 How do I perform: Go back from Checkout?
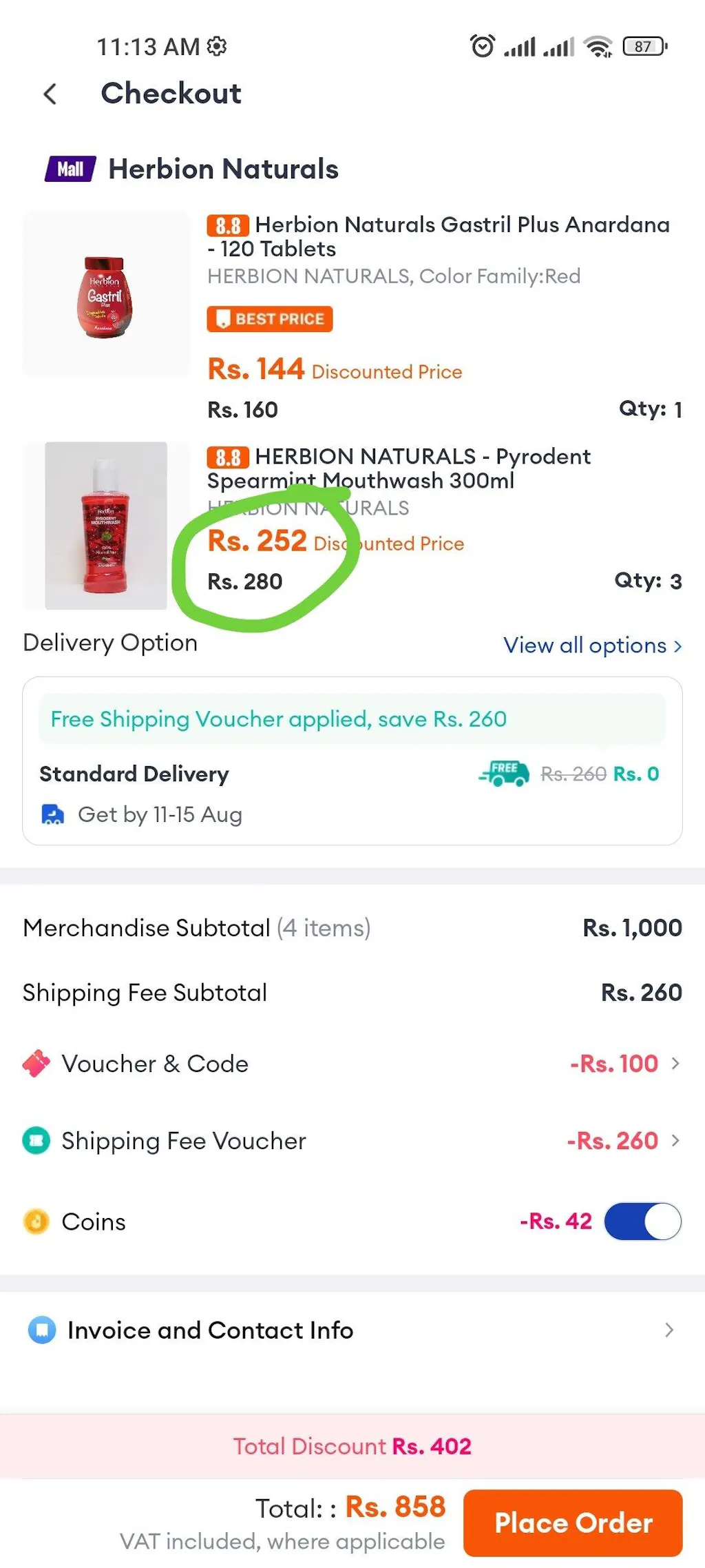[x=50, y=94]
